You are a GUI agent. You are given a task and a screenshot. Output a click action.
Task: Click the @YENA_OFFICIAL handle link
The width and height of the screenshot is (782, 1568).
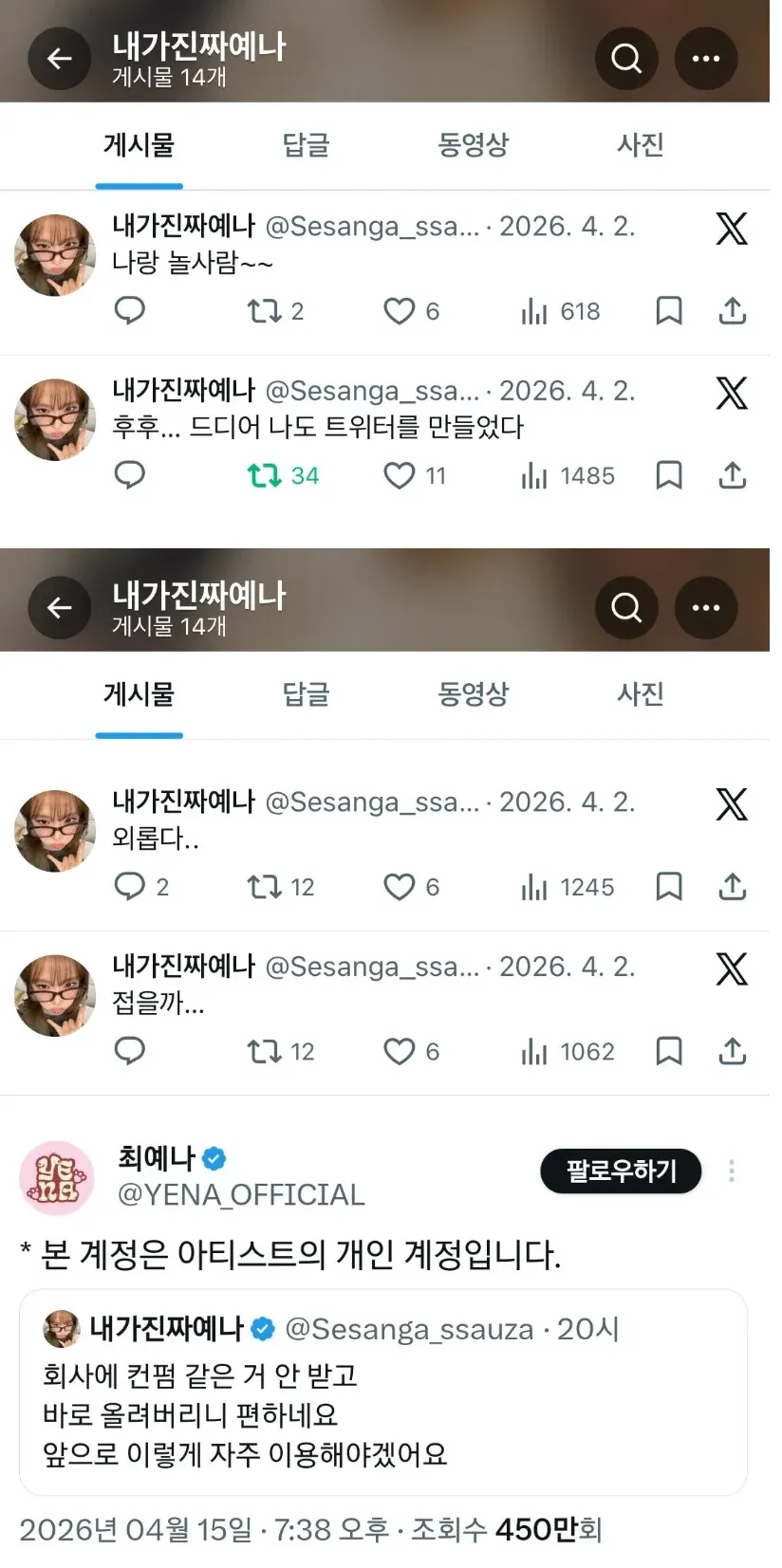pos(238,1196)
